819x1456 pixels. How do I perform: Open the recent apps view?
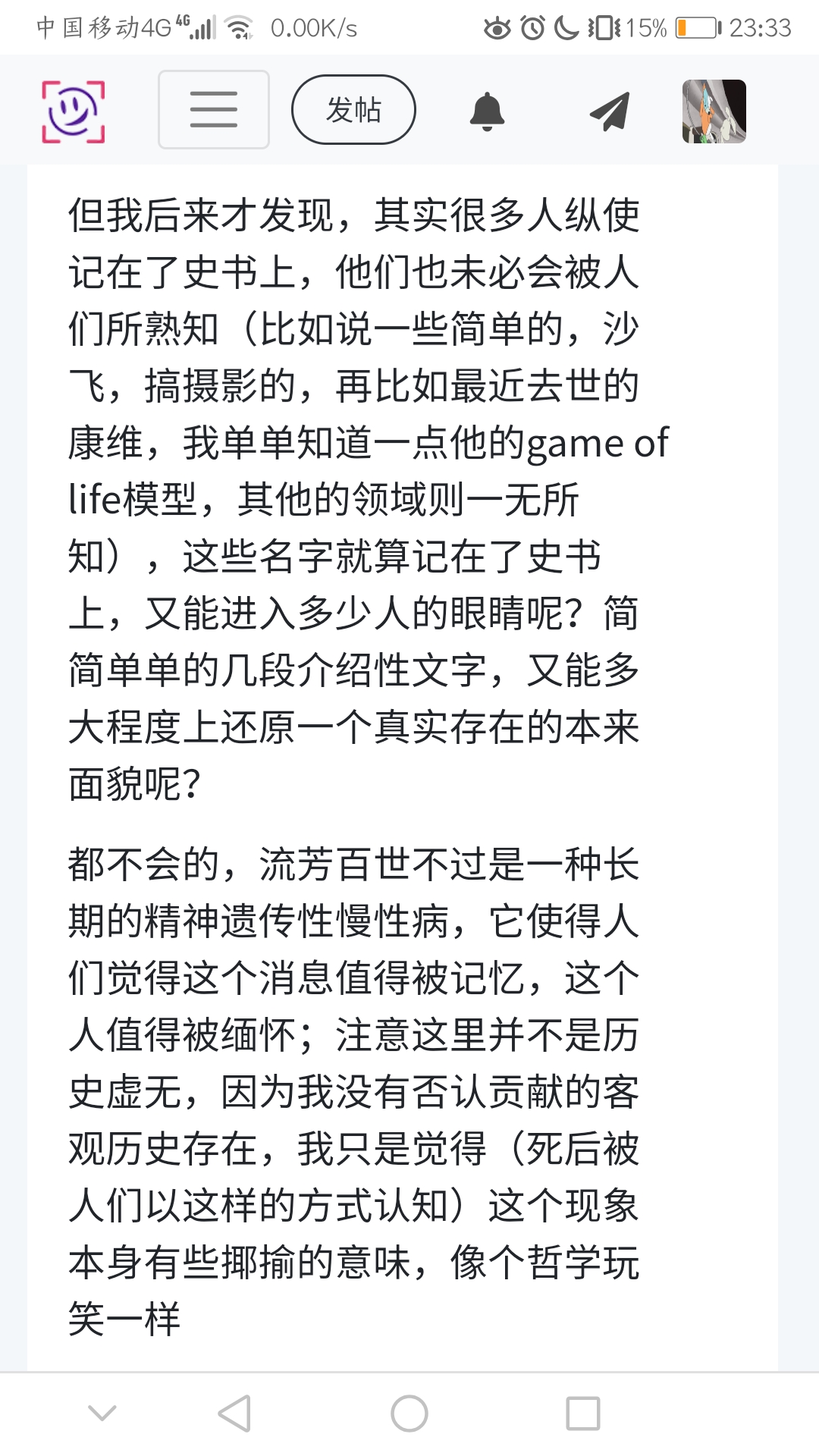[583, 1414]
